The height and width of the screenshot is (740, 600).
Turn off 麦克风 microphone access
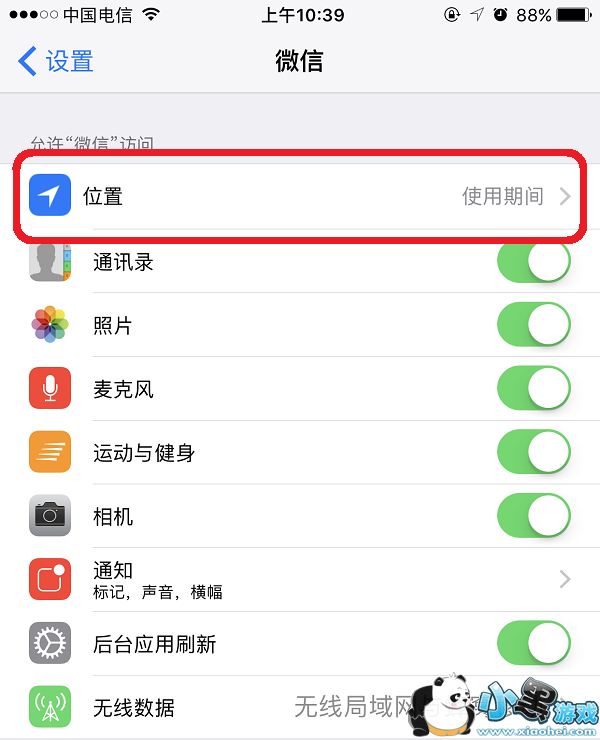[534, 389]
